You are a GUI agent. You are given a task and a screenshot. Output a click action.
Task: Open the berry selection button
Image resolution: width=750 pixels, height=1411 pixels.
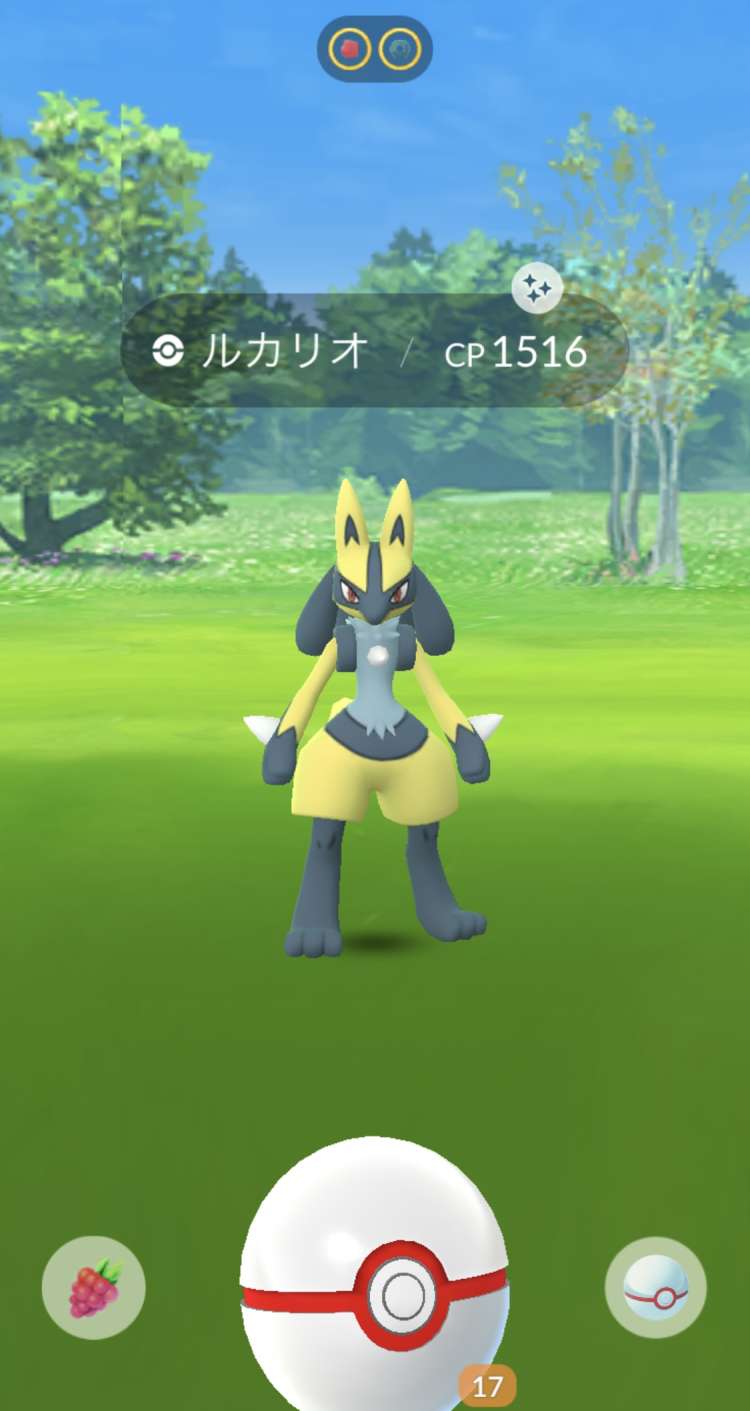point(93,1288)
